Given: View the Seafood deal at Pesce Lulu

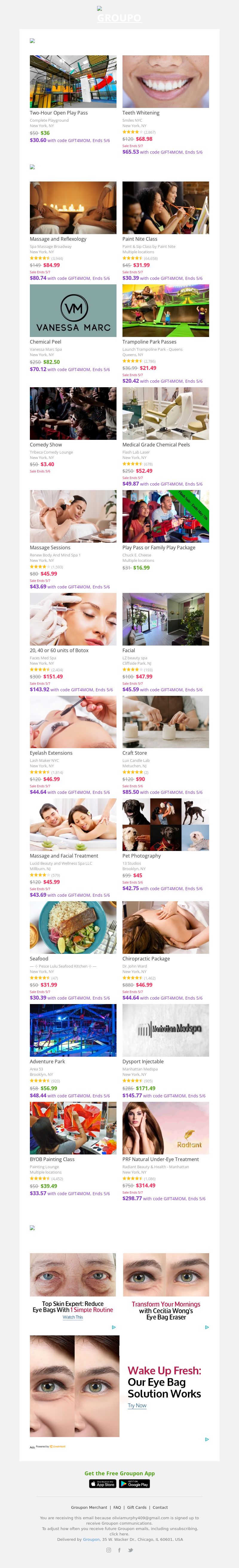Looking at the screenshot, I should pyautogui.click(x=73, y=927).
